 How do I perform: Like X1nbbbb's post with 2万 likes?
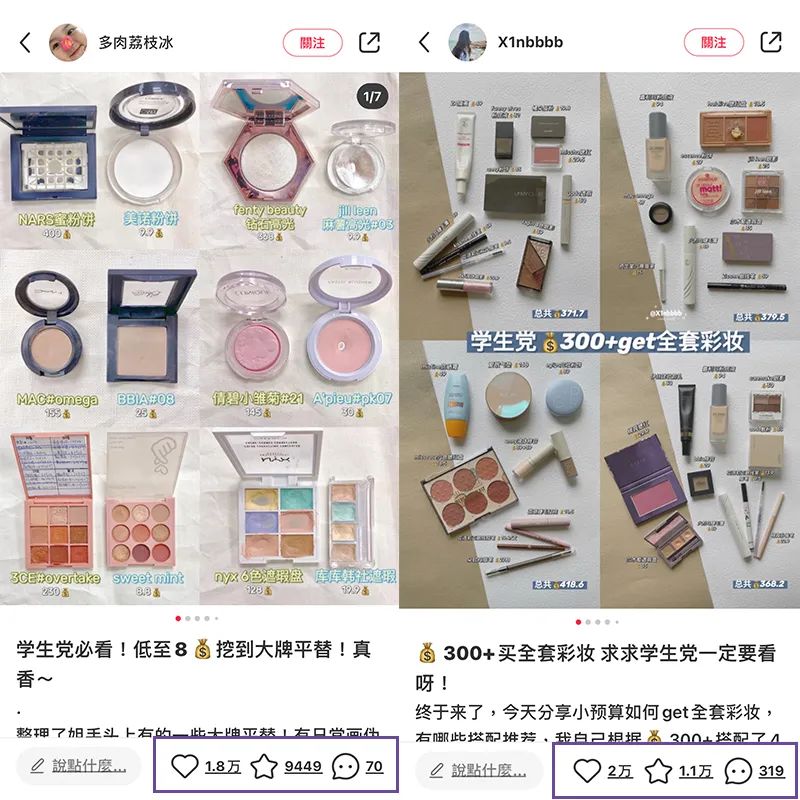588,770
